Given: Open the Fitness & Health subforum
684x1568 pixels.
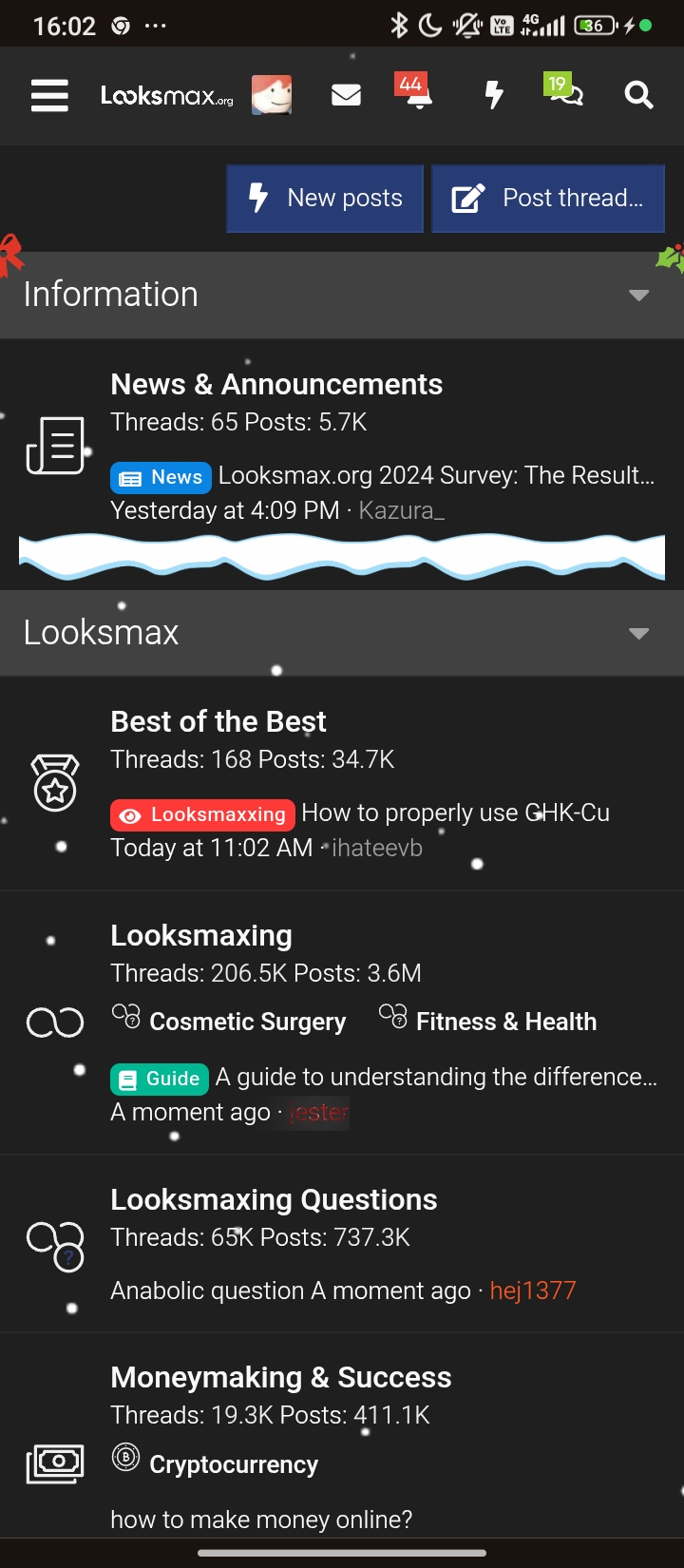Looking at the screenshot, I should [505, 1021].
